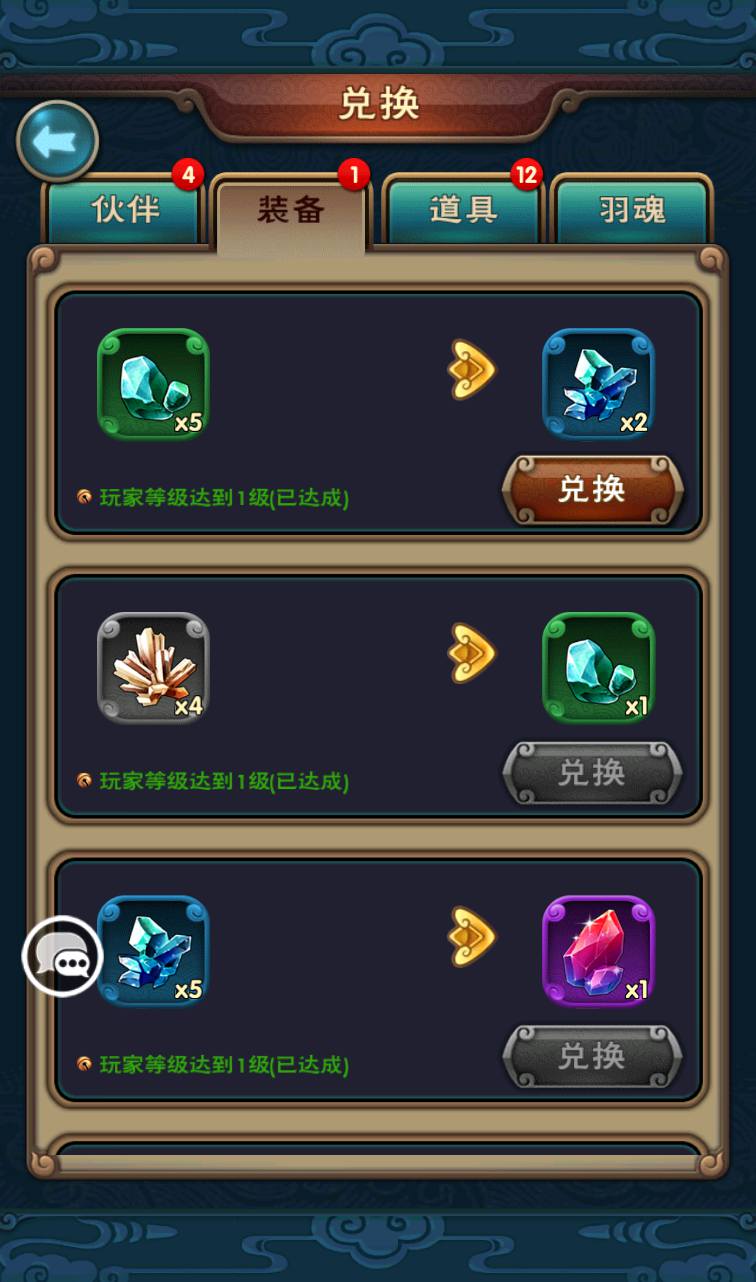Switch to the 伙伴 tab

[125, 210]
